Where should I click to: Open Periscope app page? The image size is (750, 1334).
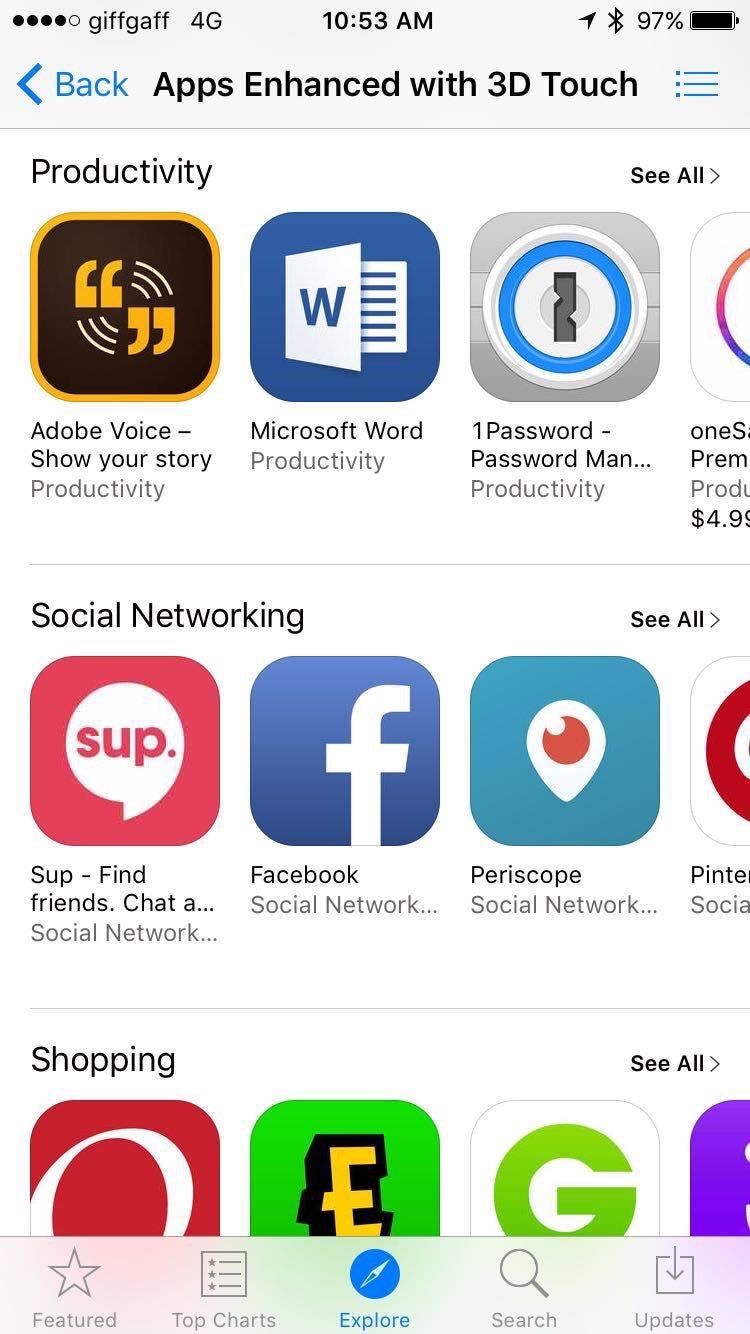pyautogui.click(x=565, y=750)
